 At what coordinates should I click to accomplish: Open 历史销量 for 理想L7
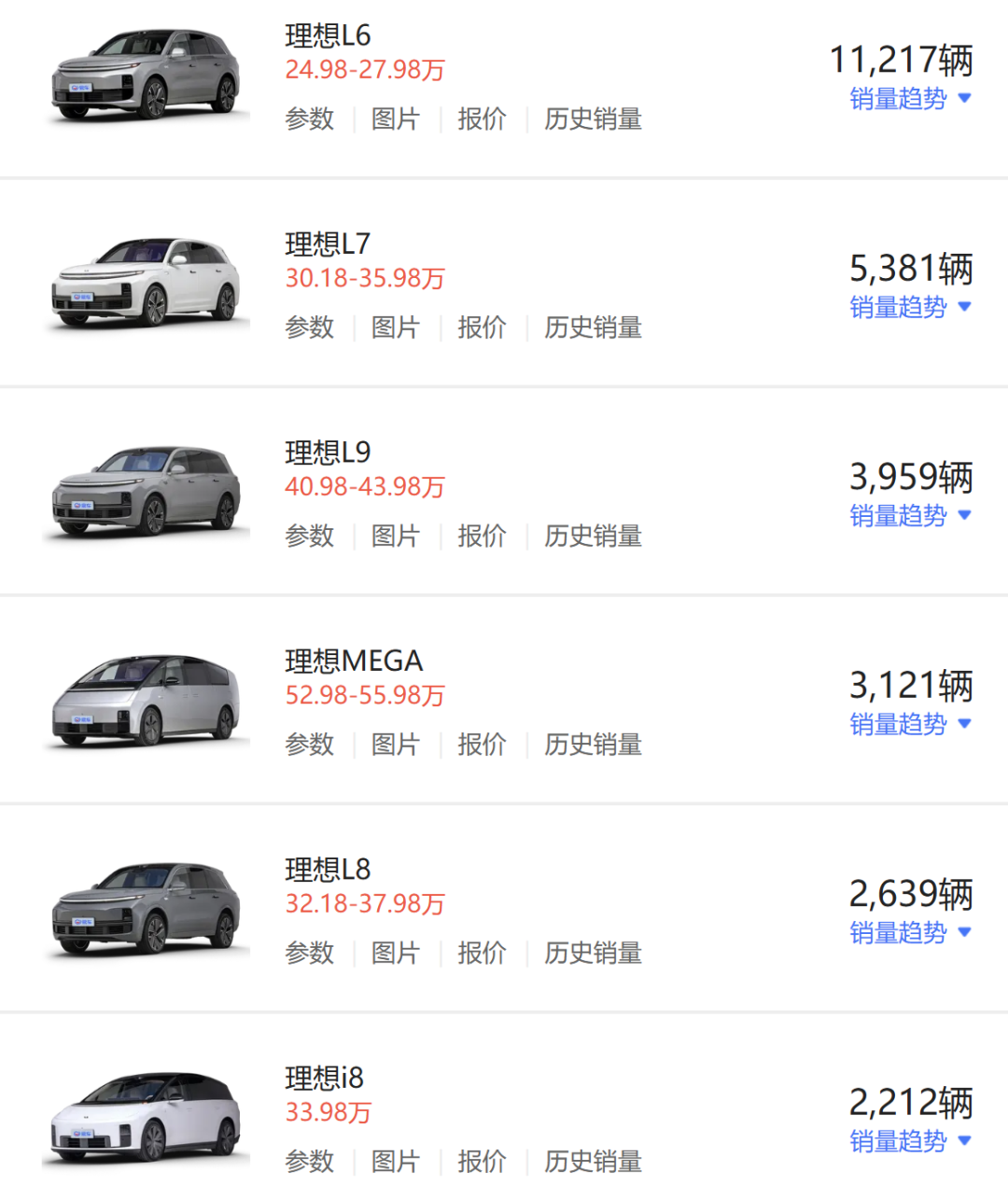[593, 328]
